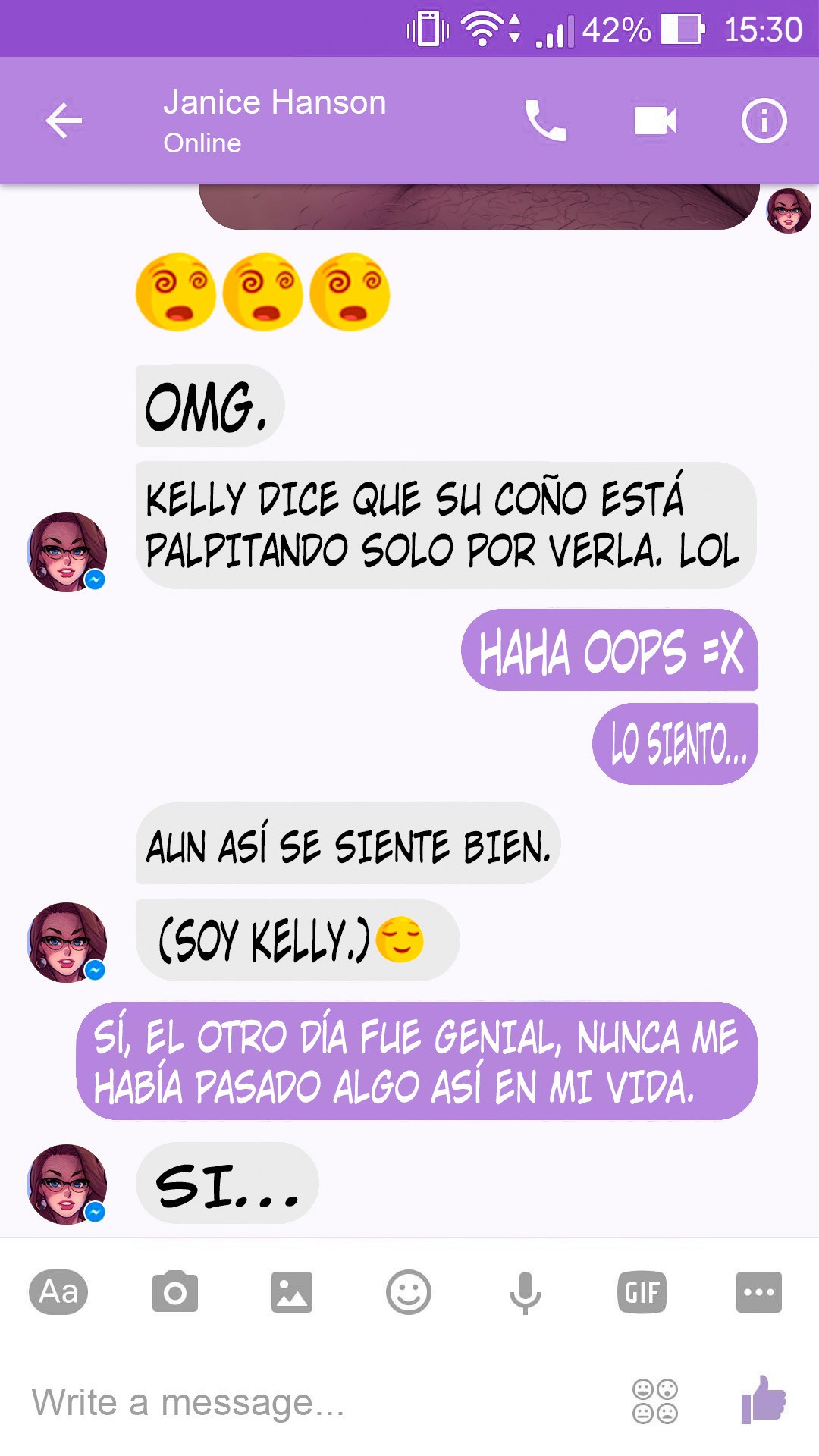Start a video call with Janice

[655, 121]
